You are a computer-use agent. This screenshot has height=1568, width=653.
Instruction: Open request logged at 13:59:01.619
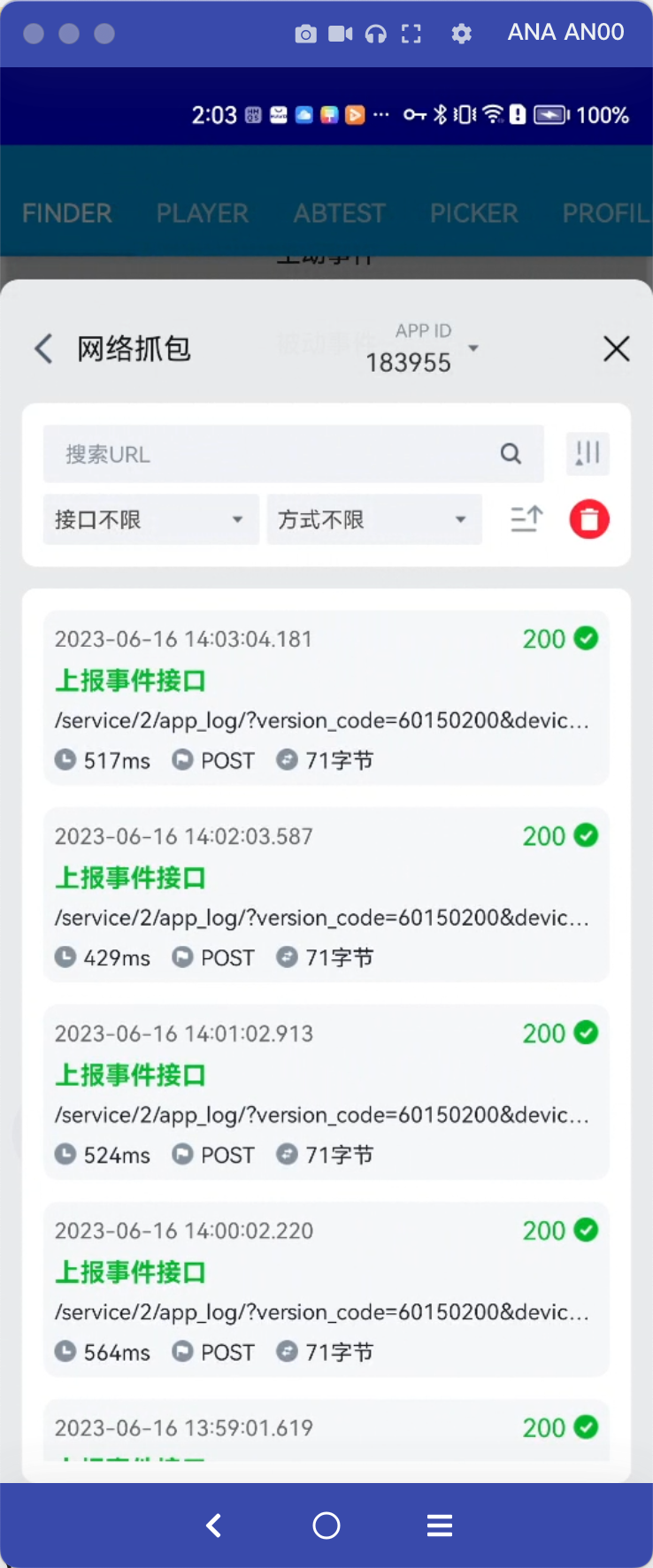326,1430
